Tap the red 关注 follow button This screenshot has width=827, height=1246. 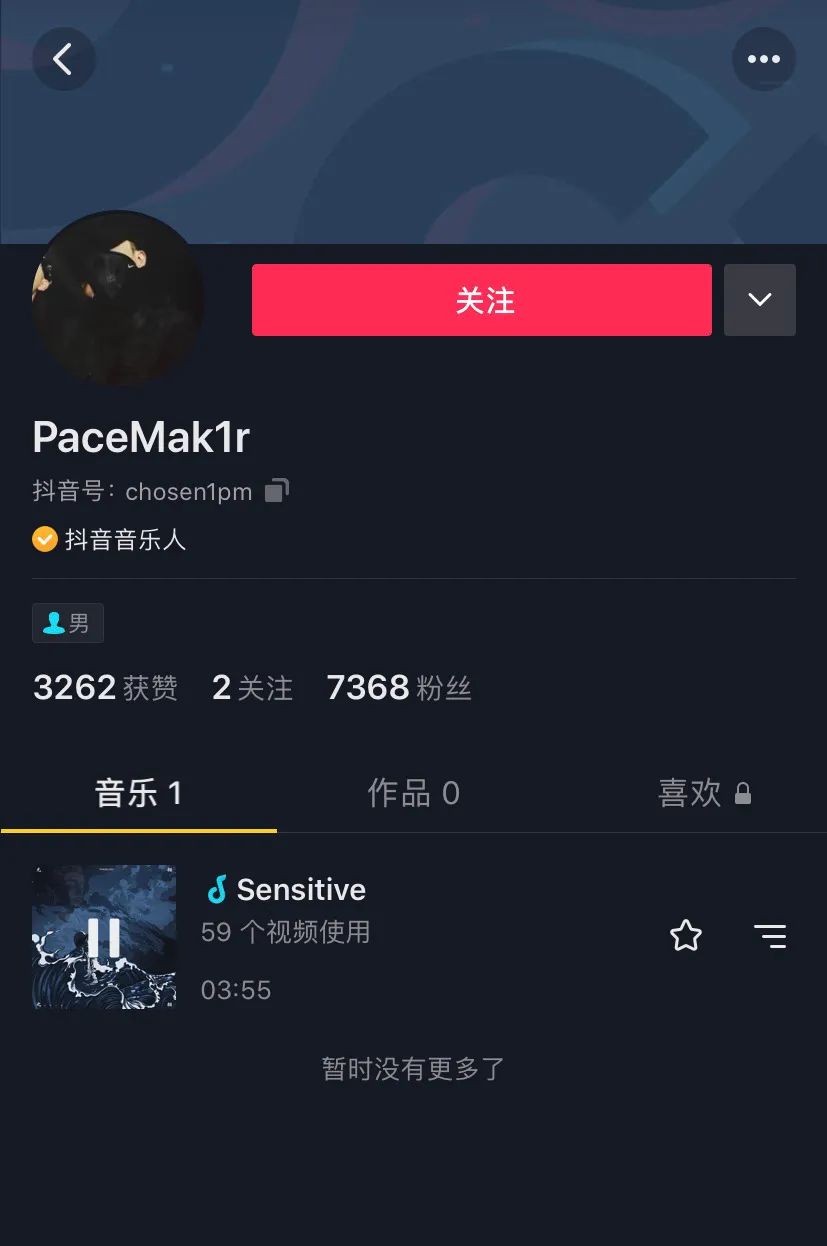click(481, 299)
